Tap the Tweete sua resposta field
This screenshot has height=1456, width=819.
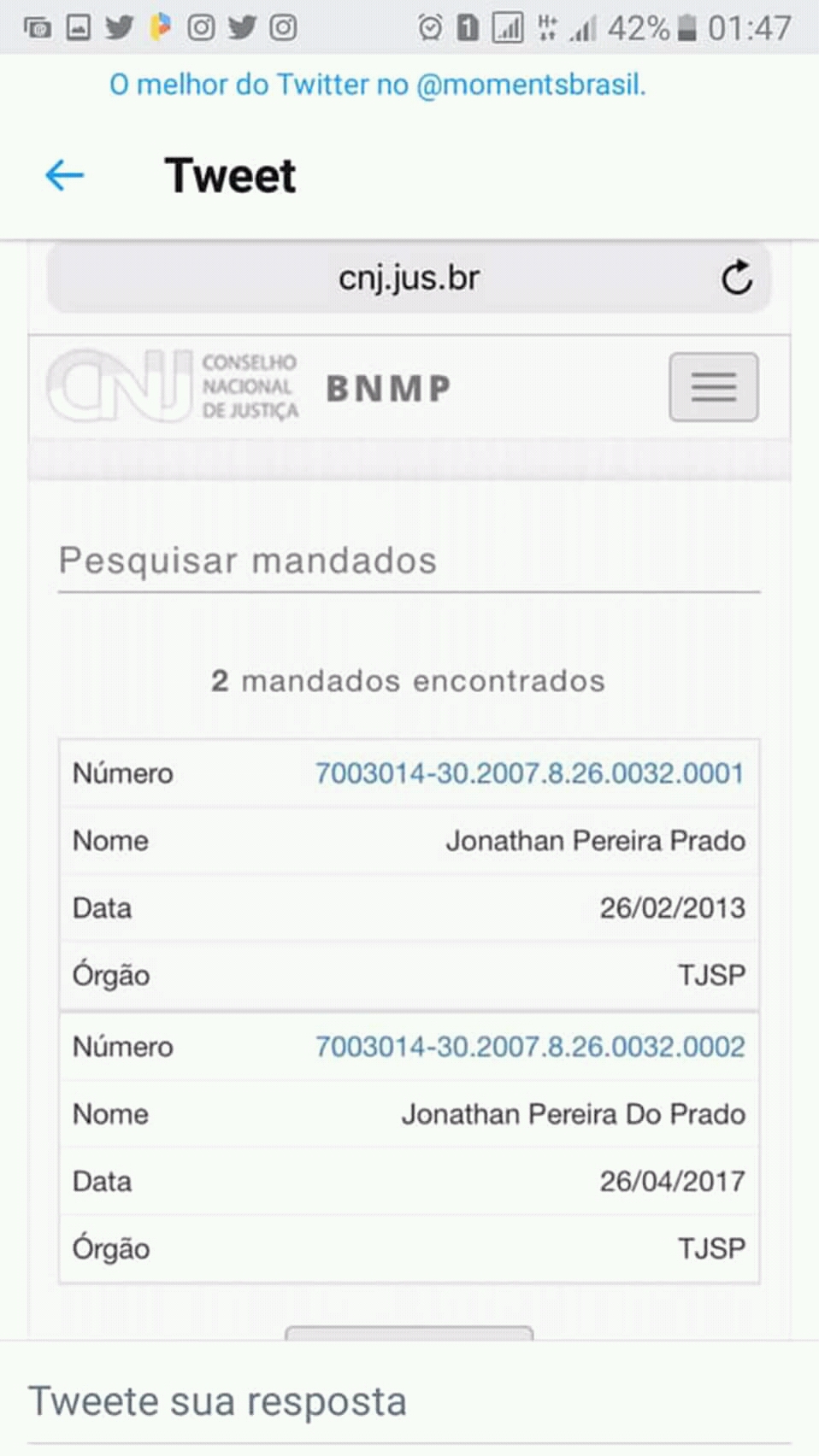[409, 1401]
